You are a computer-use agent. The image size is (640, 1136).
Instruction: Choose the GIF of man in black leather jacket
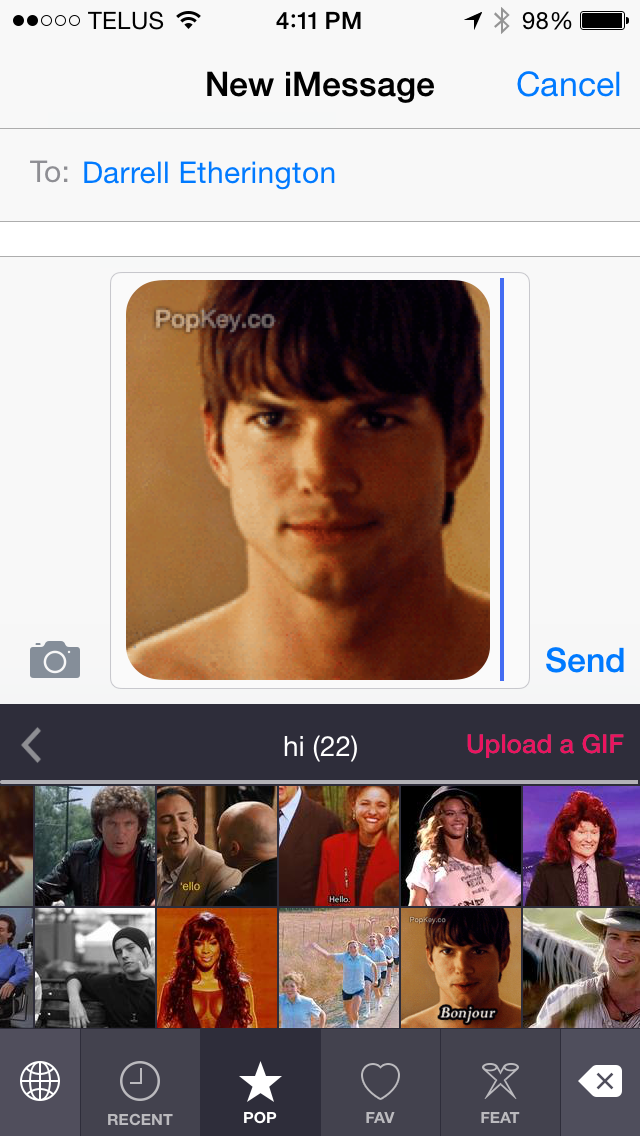(95, 846)
